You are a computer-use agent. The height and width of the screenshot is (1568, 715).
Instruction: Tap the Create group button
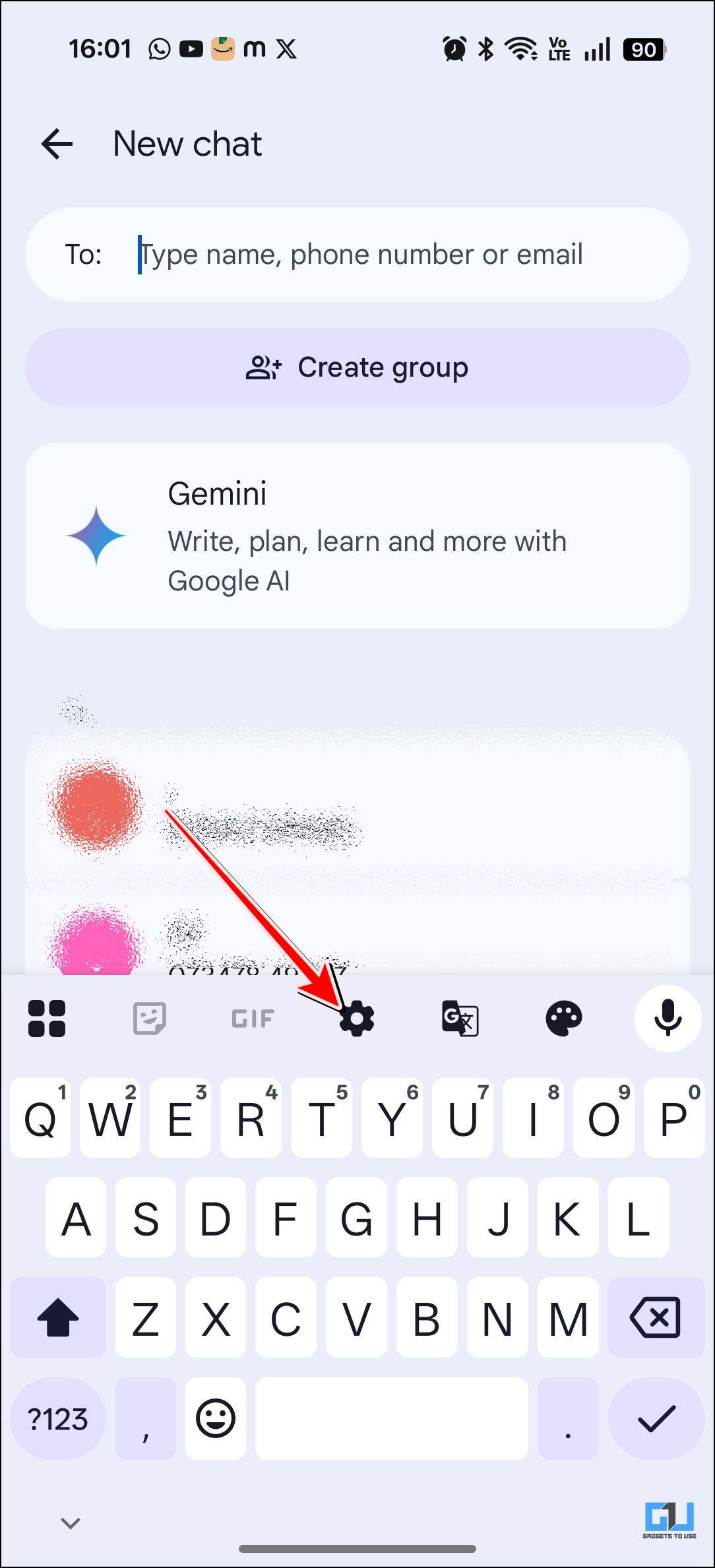357,367
